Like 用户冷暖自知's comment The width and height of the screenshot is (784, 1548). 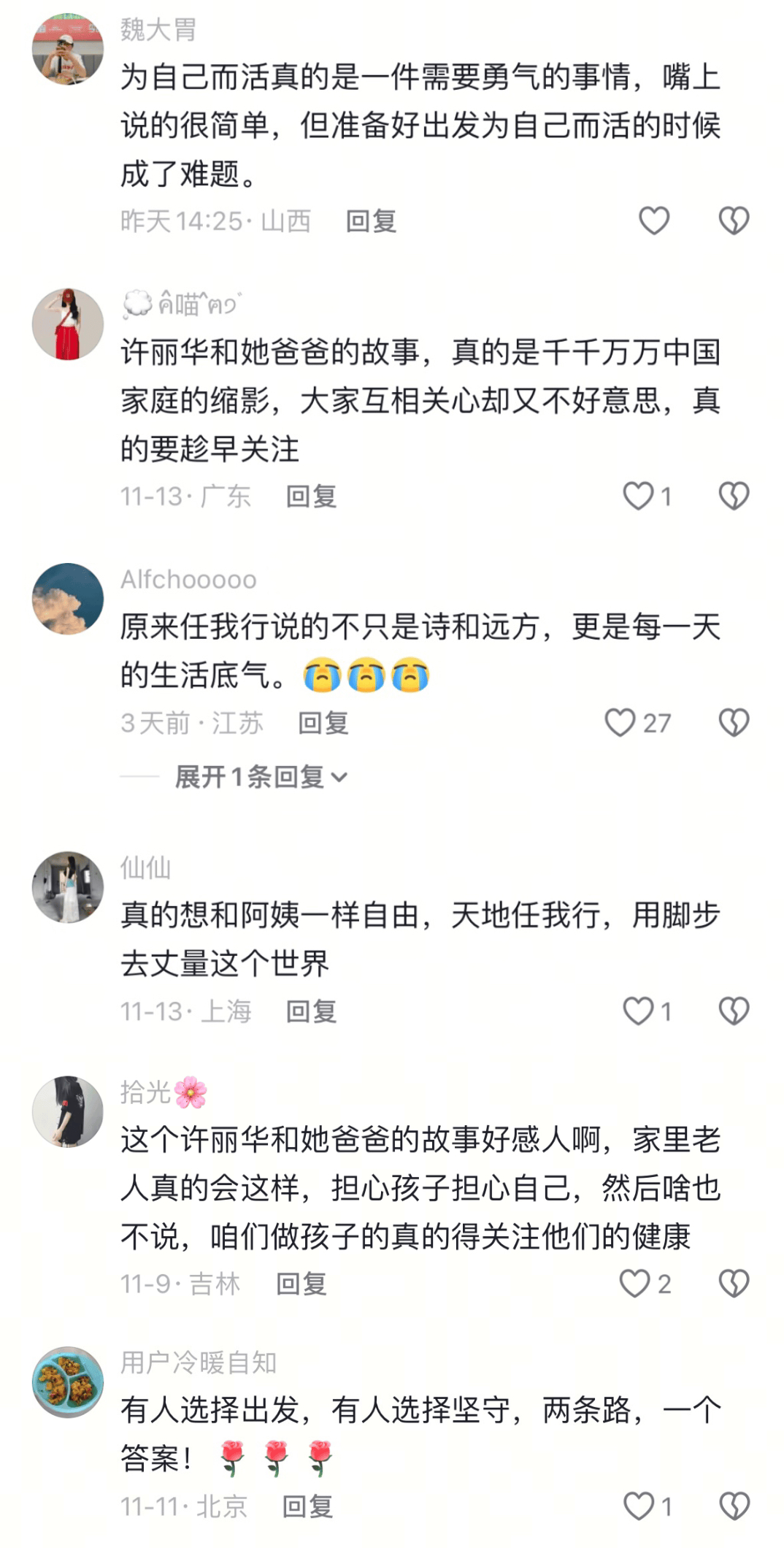(639, 1506)
